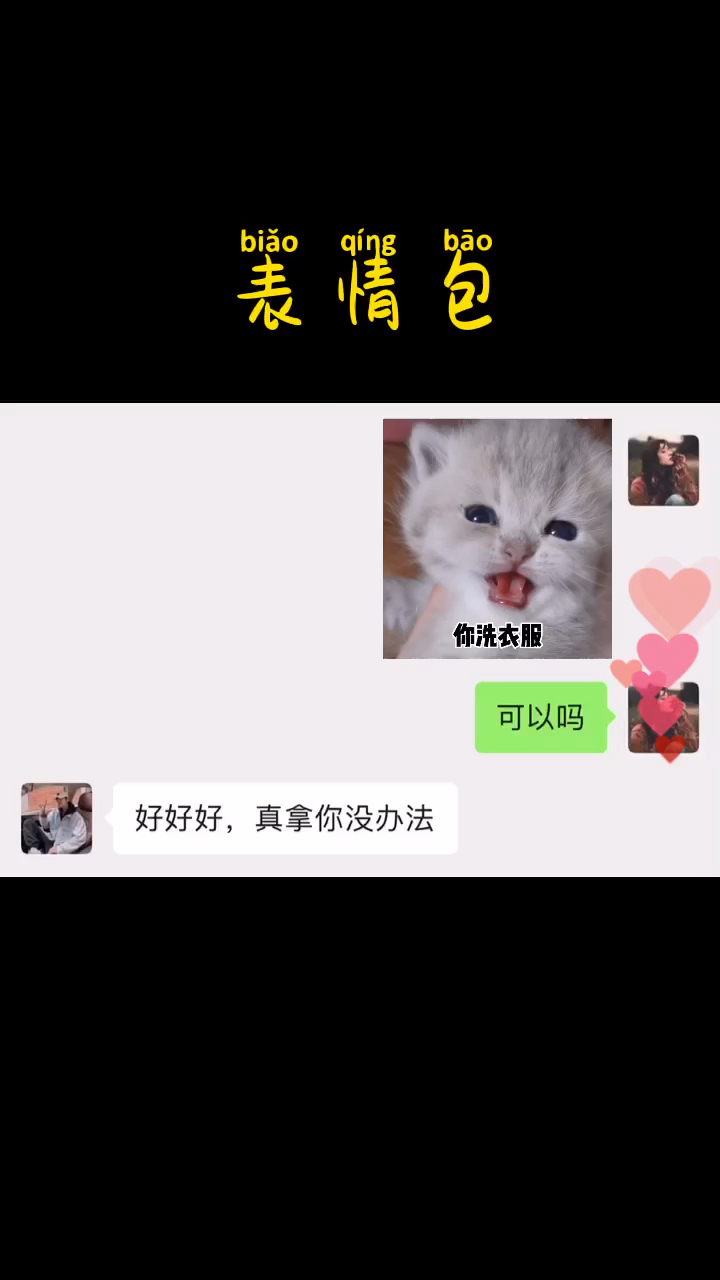Image resolution: width=720 pixels, height=1280 pixels.
Task: Select the pinyin qíng annotation
Action: (x=368, y=241)
